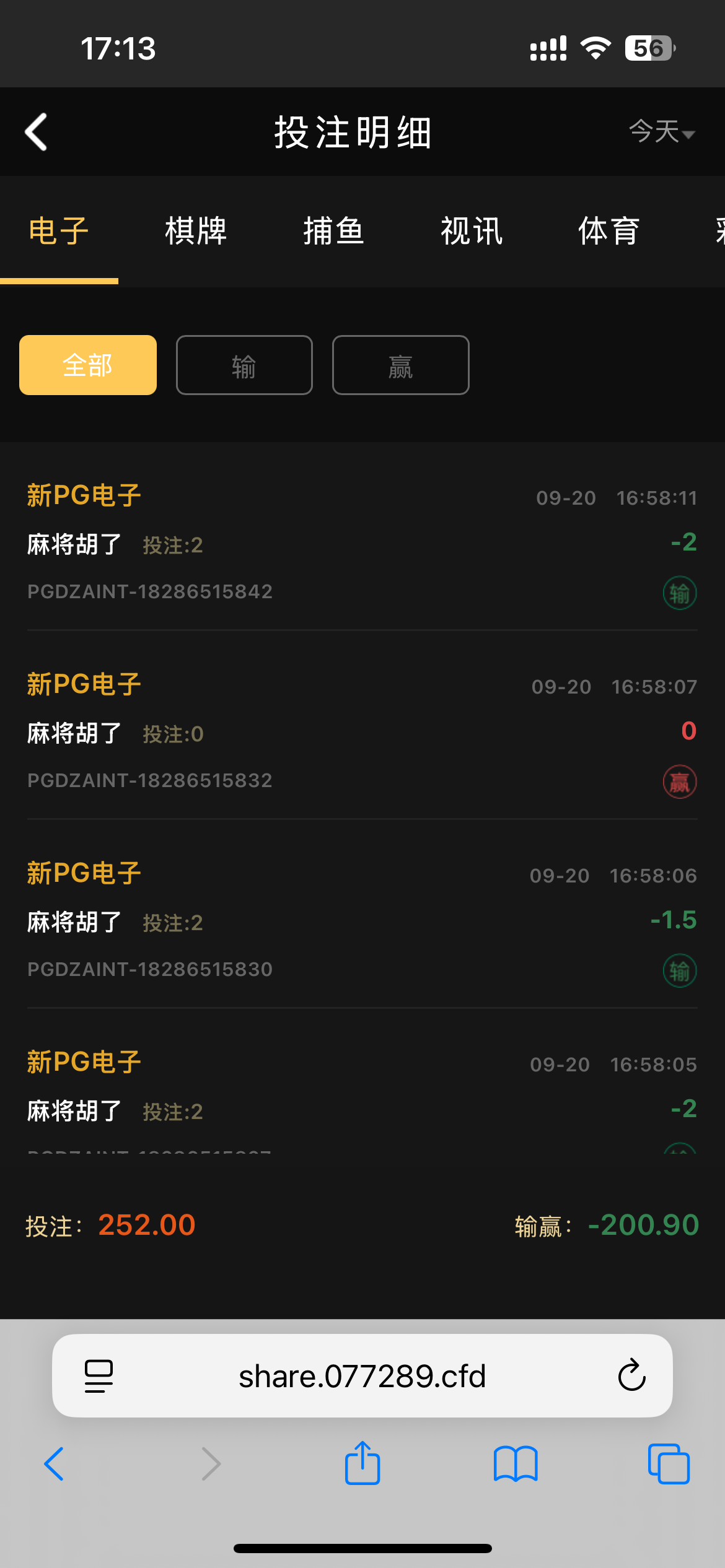This screenshot has height=1568, width=725.
Task: Open the 今天 date filter dropdown
Action: pos(661,132)
